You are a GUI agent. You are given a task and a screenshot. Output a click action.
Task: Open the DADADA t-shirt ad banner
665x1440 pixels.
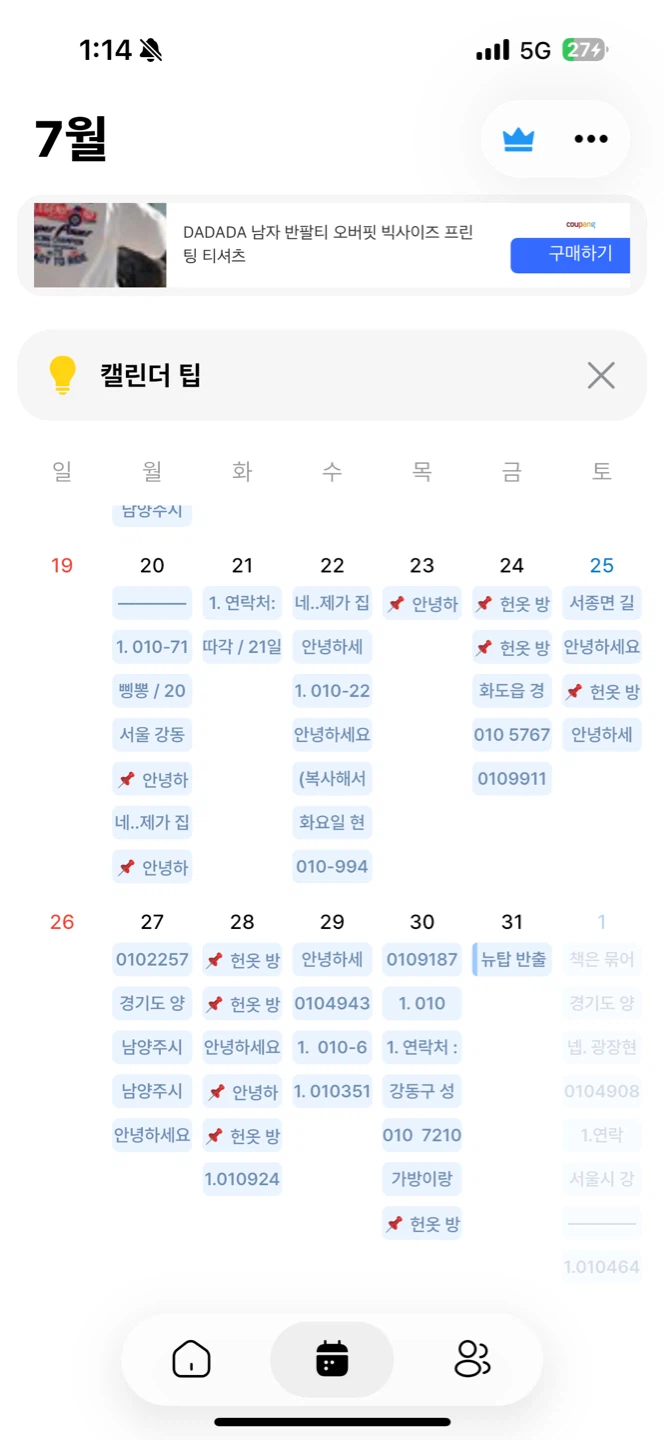(x=332, y=245)
